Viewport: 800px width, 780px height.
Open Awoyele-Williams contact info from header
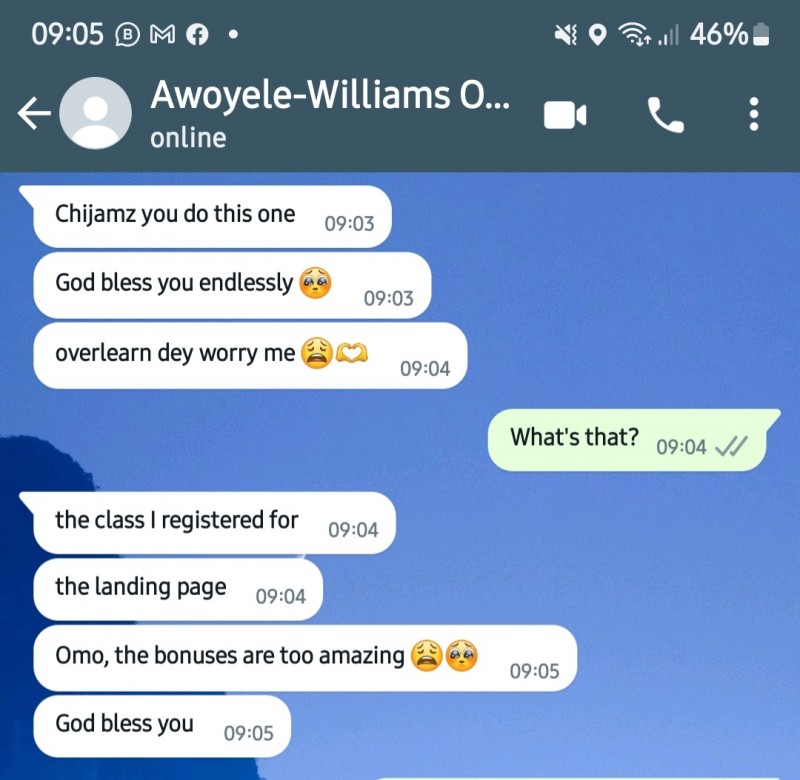(330, 112)
